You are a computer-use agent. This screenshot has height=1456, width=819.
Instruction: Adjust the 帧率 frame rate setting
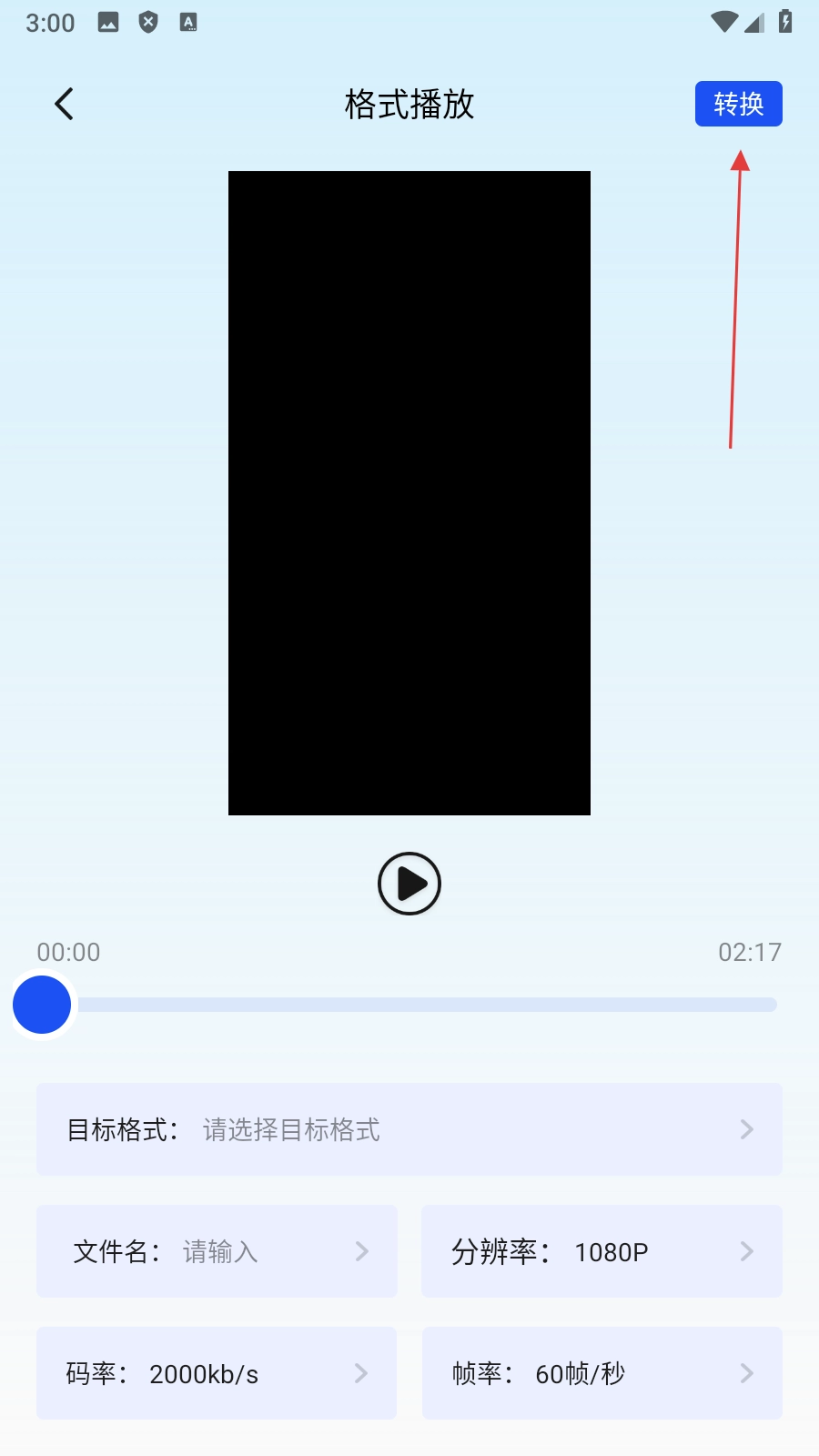point(602,1373)
